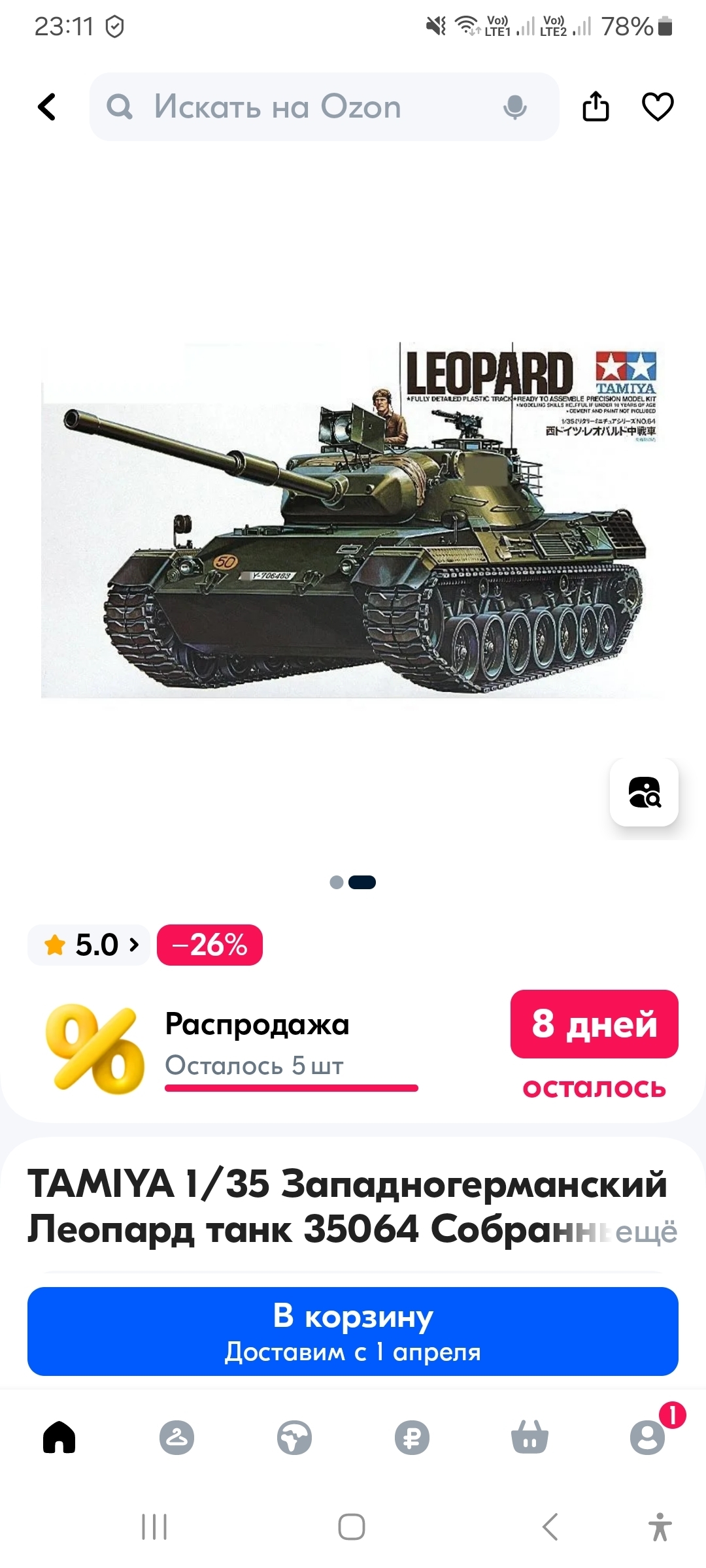Open the 5.0 rating reviews
Viewport: 706px width, 1568px height.
pos(90,945)
